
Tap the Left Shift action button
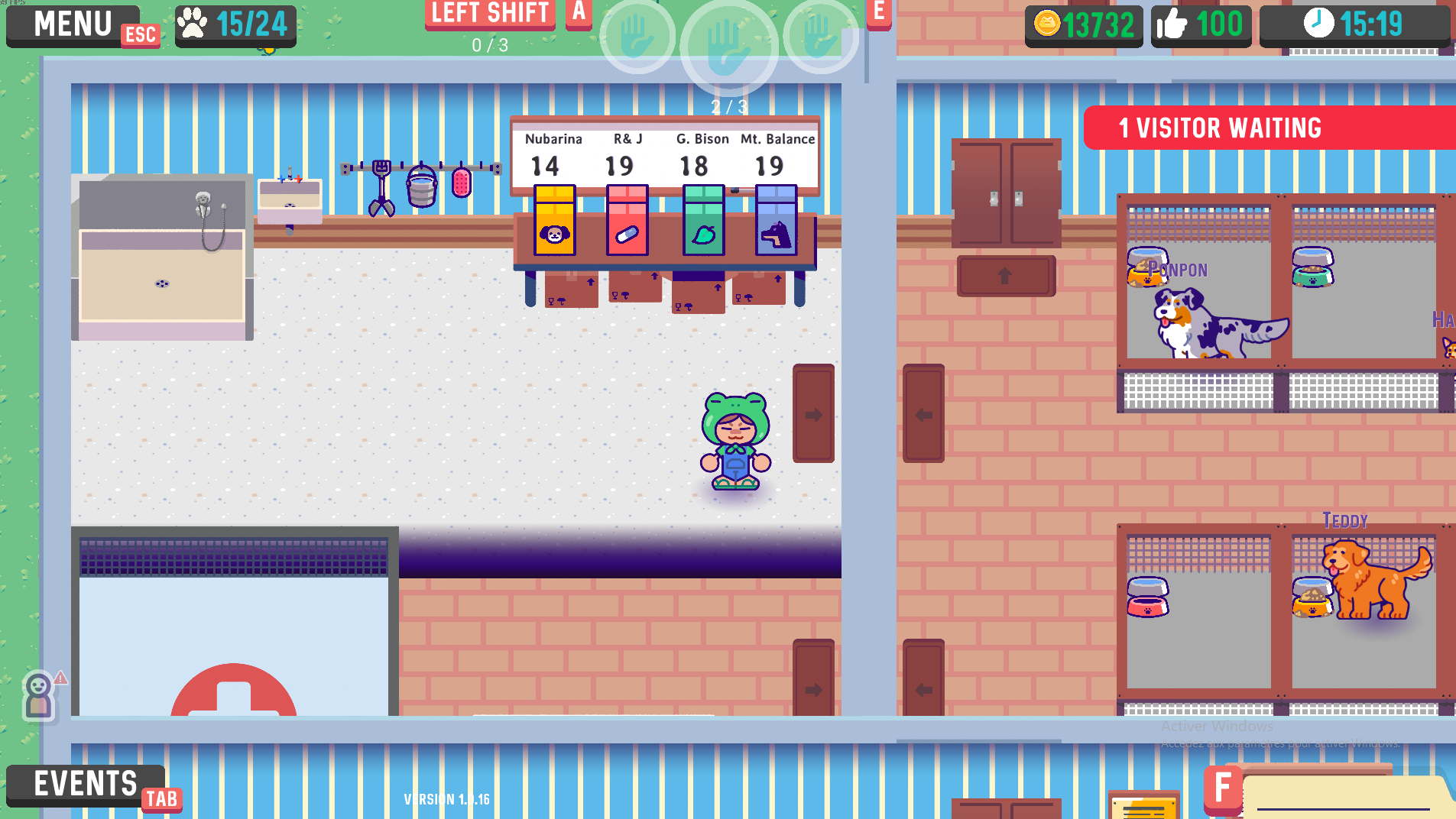490,14
